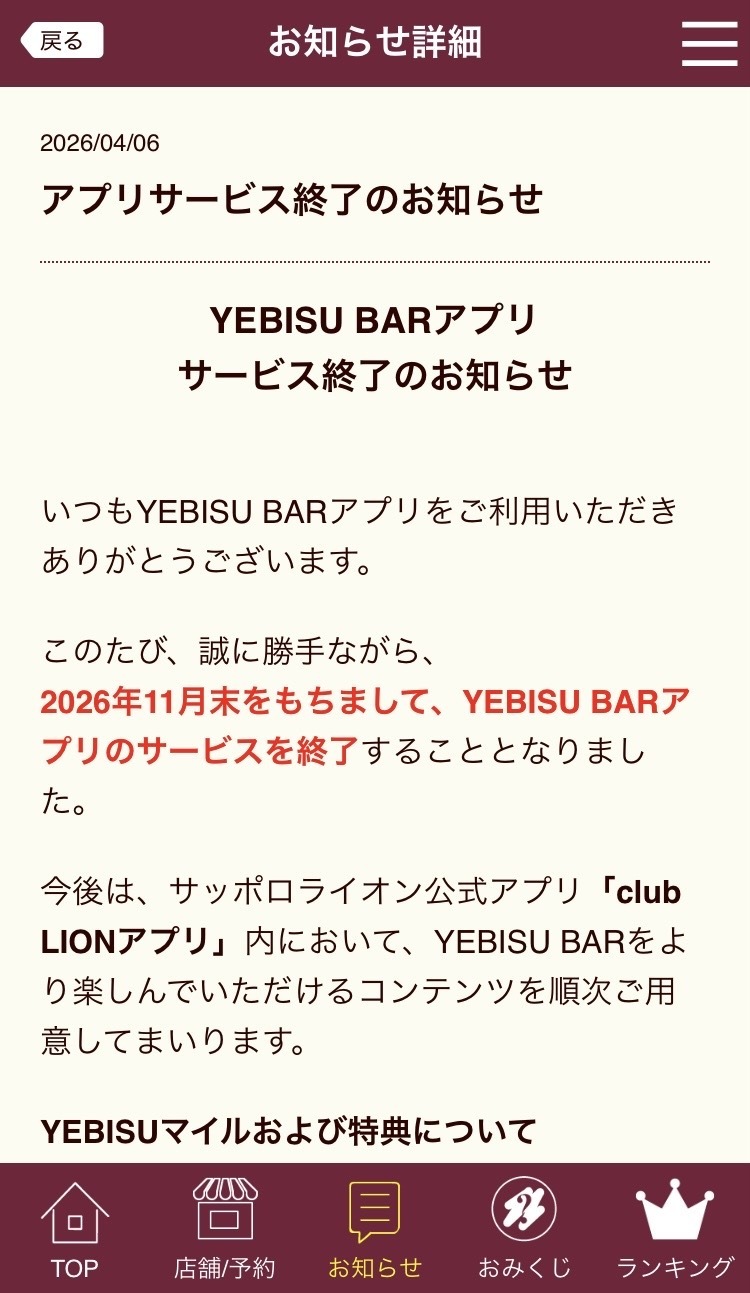This screenshot has height=1293, width=750.
Task: Open the 店舗/予約 tab
Action: (x=225, y=1230)
